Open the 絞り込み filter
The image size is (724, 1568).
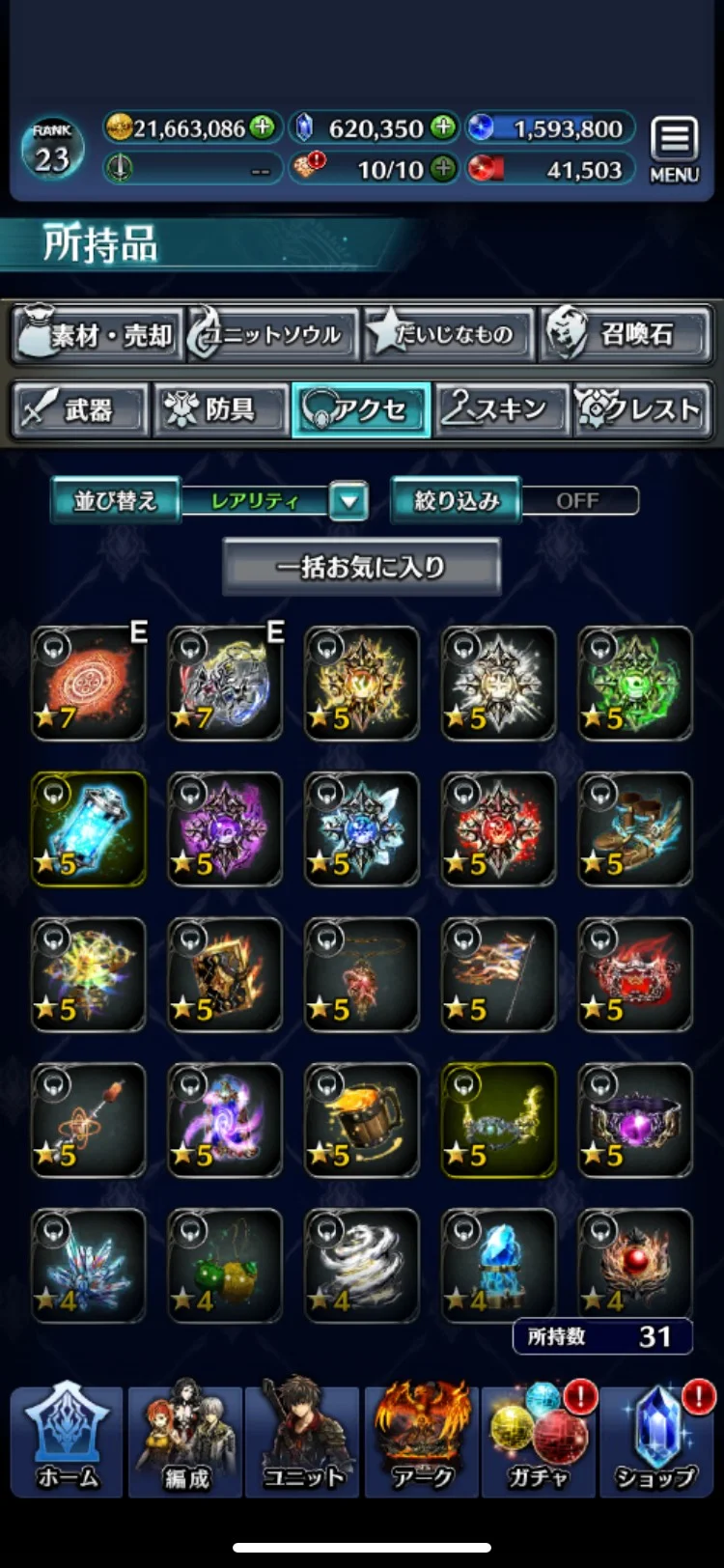[x=456, y=501]
